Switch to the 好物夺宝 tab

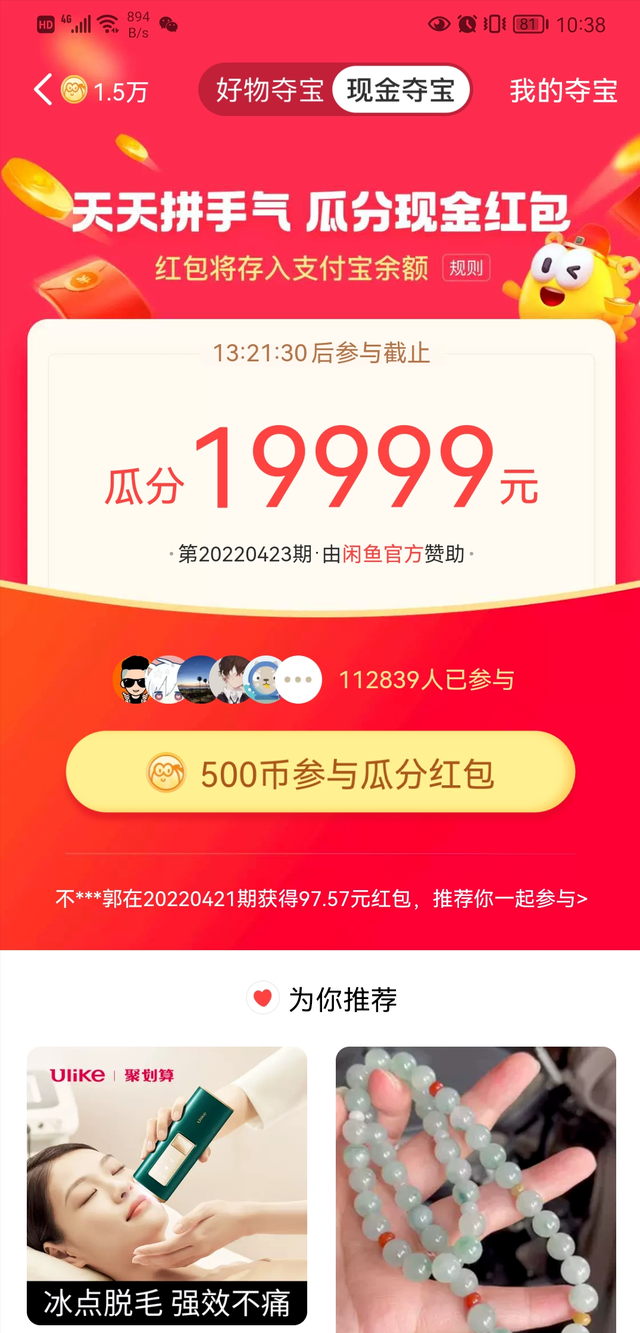pyautogui.click(x=271, y=91)
